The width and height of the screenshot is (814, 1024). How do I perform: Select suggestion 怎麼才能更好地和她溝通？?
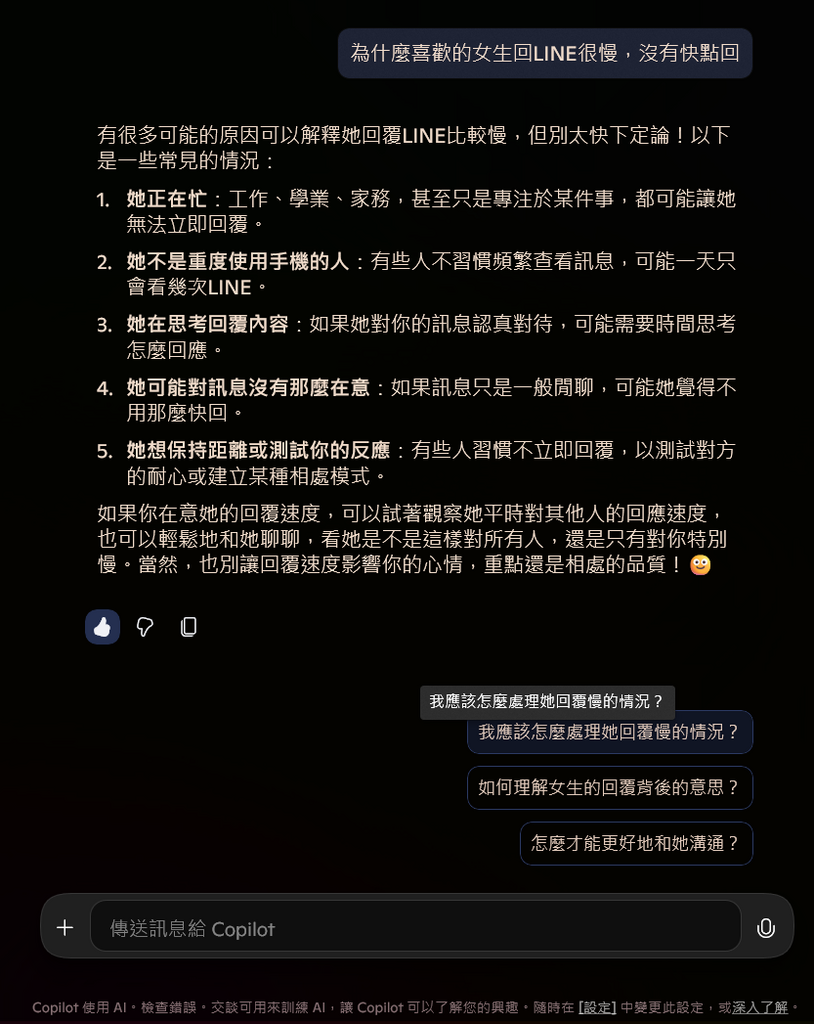click(x=636, y=843)
